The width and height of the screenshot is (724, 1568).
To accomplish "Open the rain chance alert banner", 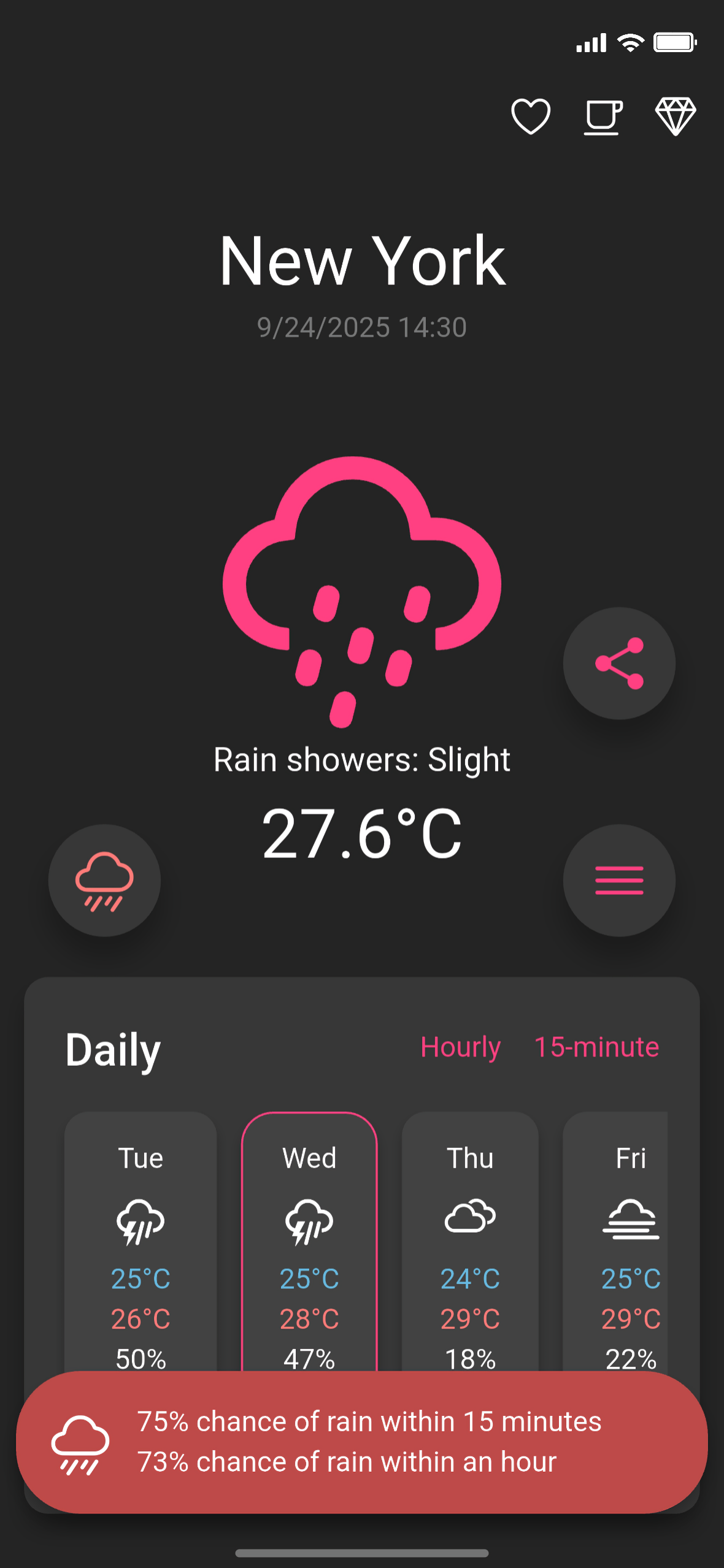I will (x=362, y=1442).
